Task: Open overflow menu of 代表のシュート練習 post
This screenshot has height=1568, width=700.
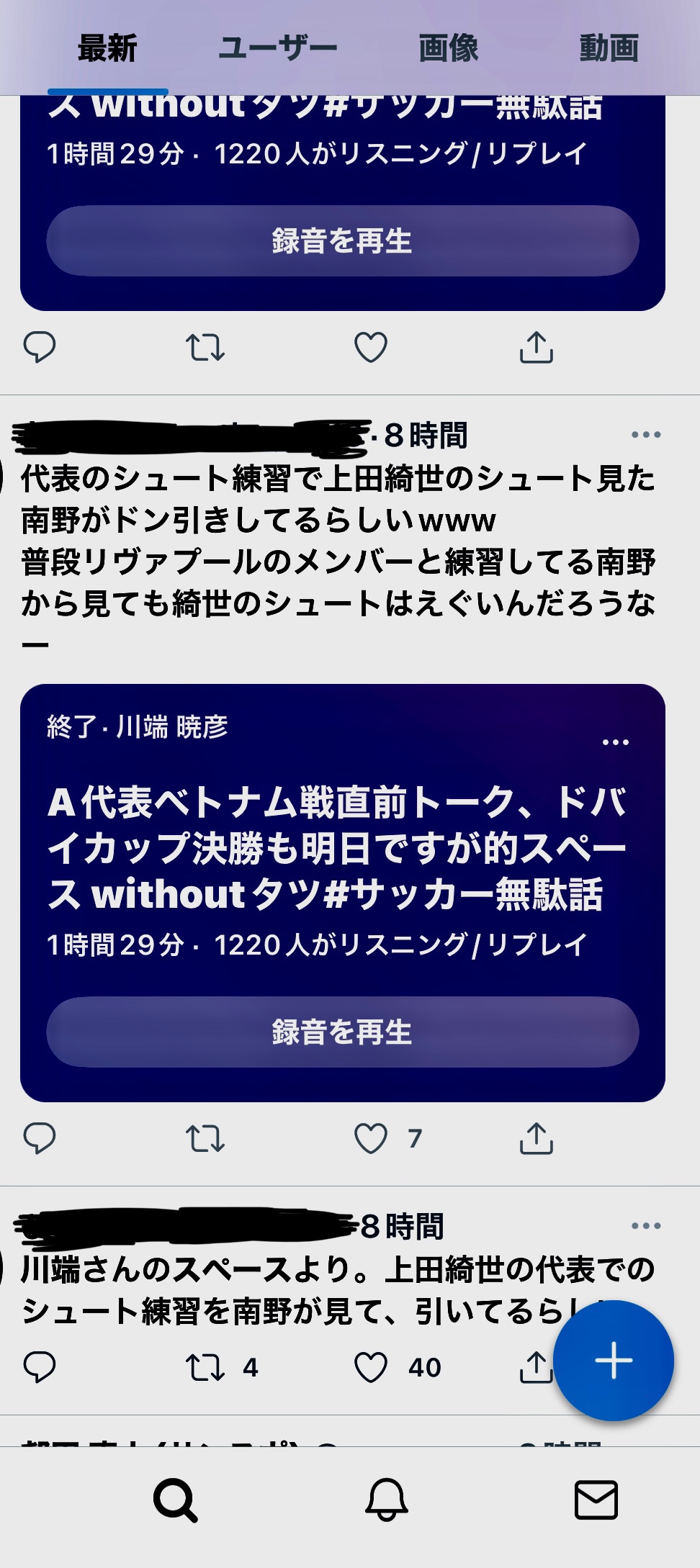Action: (x=646, y=434)
